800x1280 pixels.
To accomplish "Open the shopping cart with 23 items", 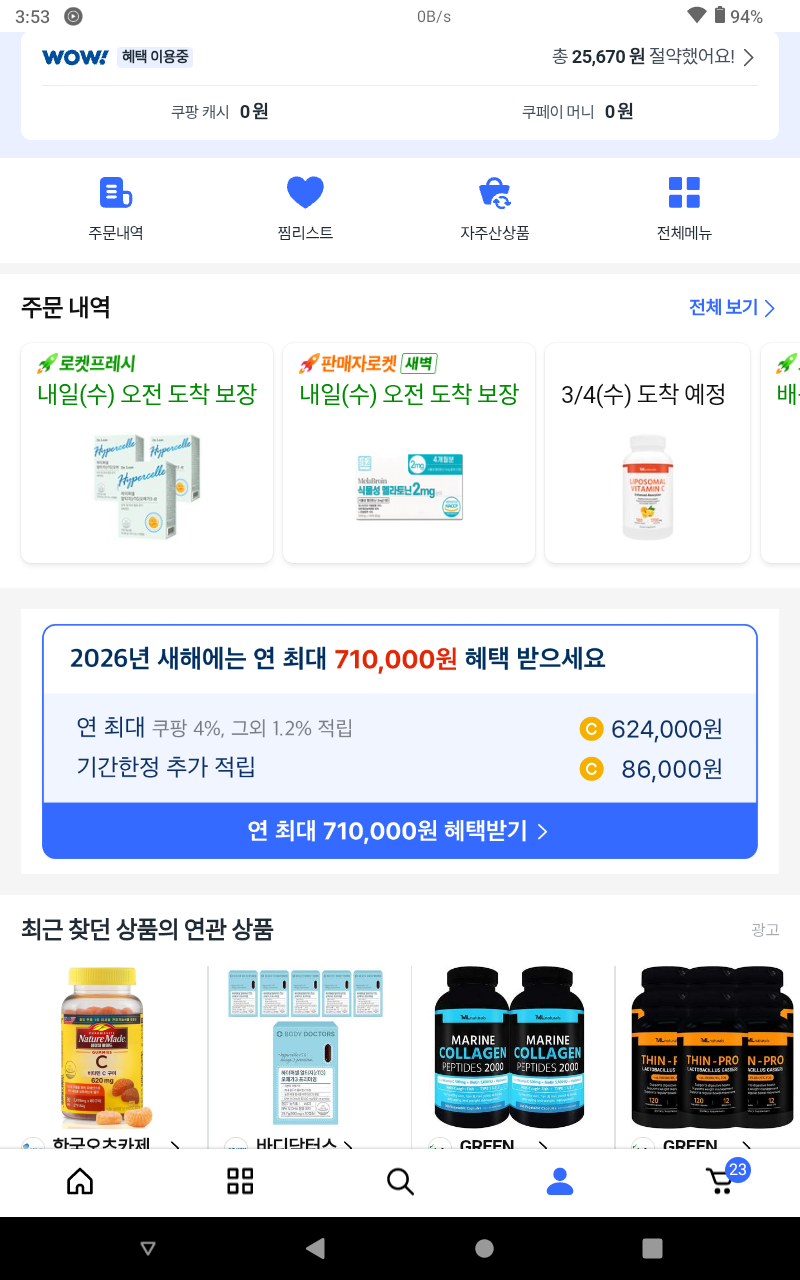I will (x=722, y=1181).
